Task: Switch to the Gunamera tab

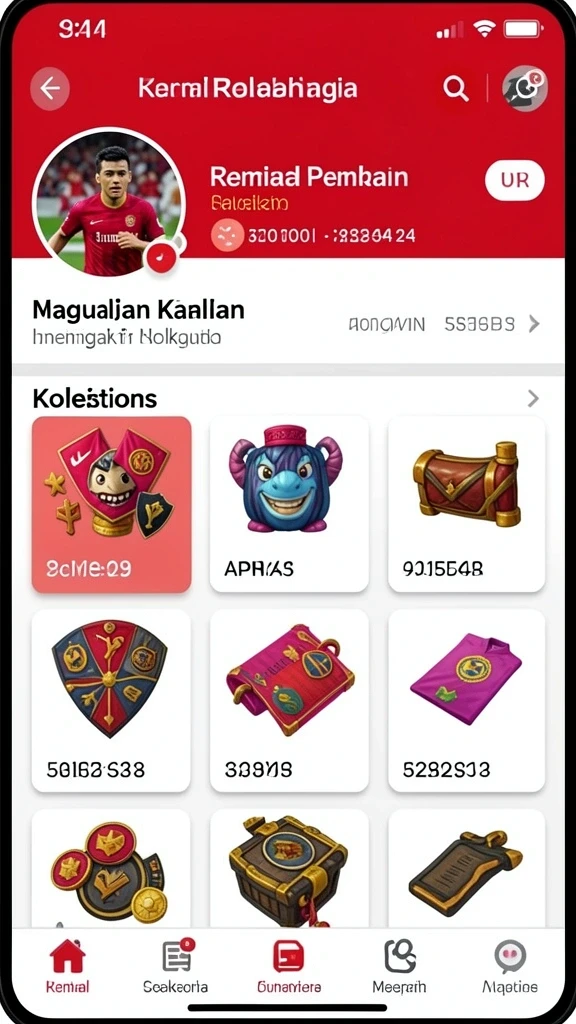Action: click(289, 966)
